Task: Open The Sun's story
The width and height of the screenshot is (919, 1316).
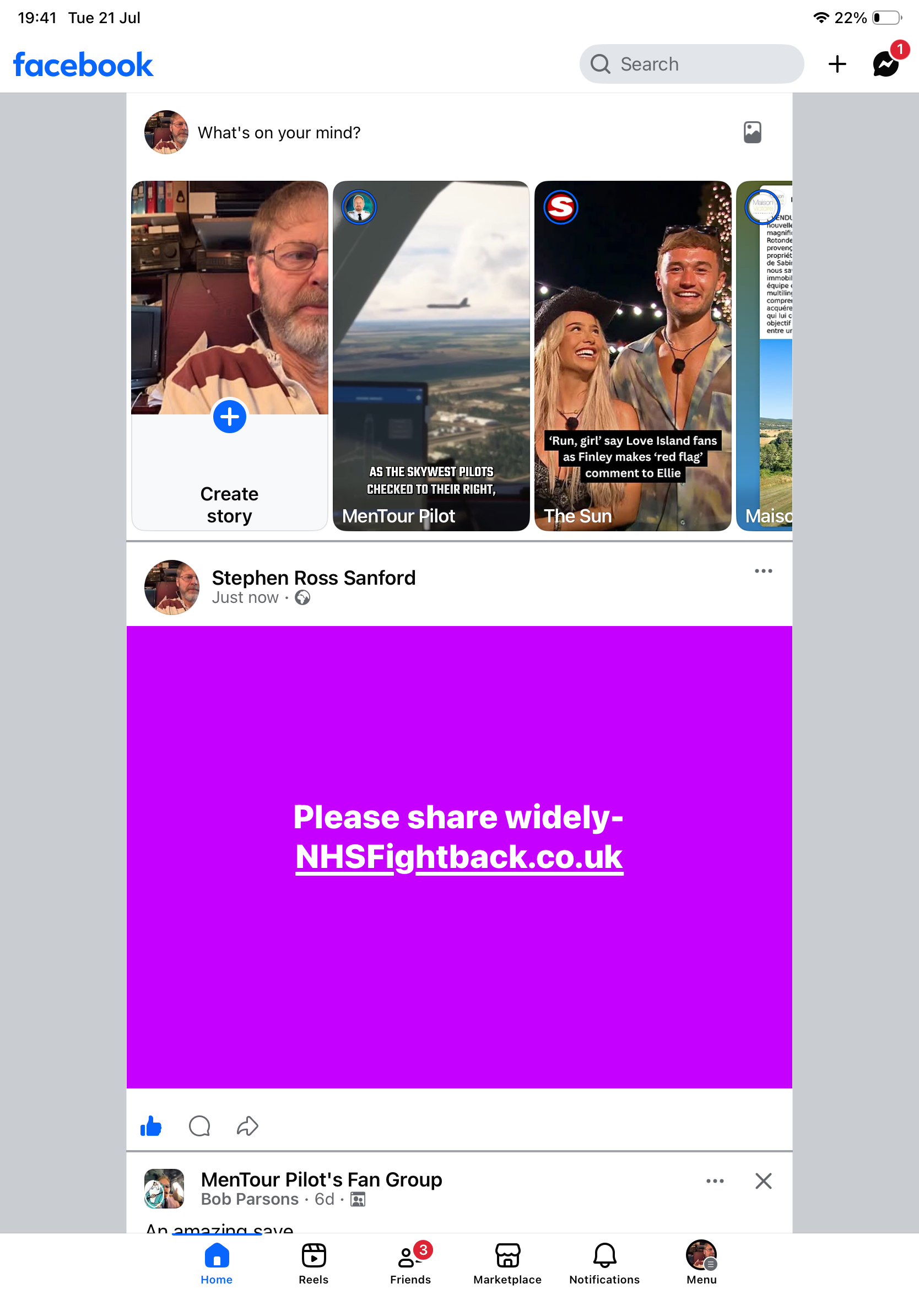Action: tap(633, 355)
